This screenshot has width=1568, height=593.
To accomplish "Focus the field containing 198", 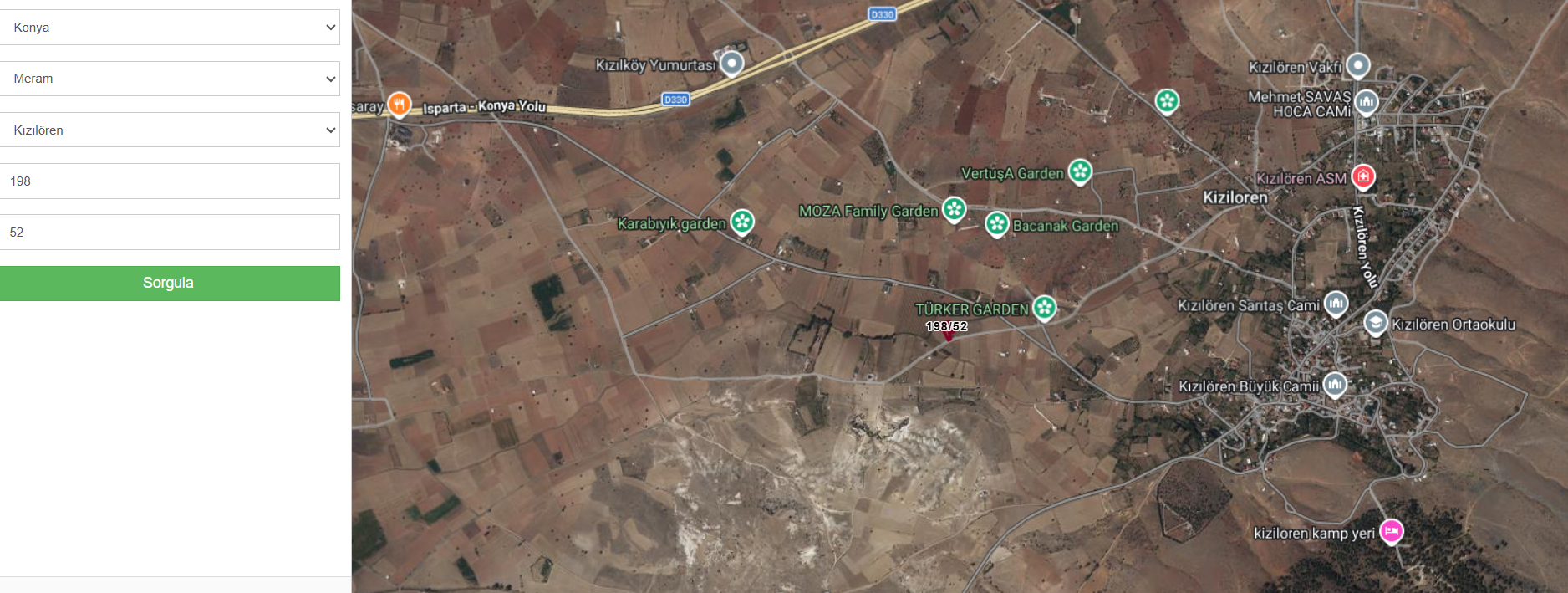I will (170, 181).
